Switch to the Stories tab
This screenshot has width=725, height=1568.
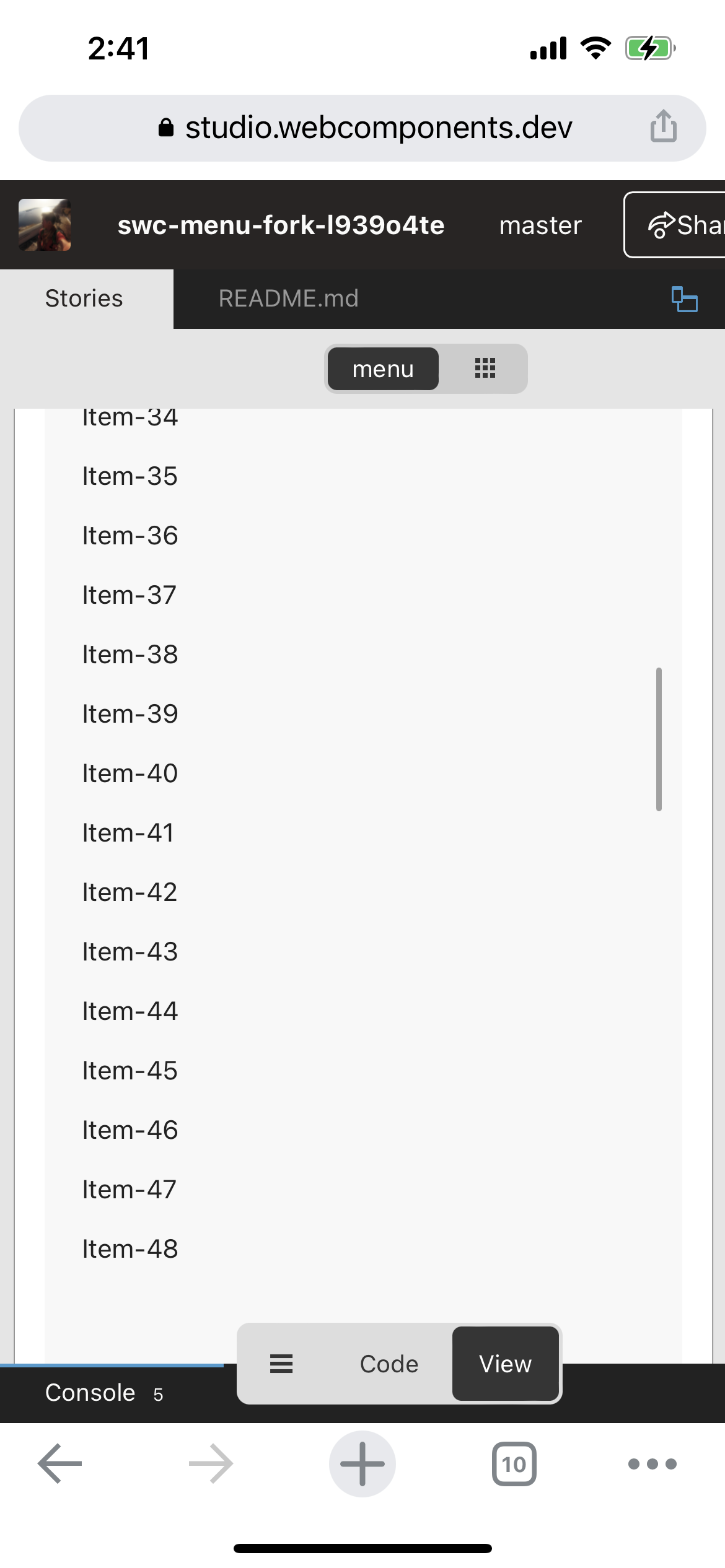pyautogui.click(x=83, y=298)
